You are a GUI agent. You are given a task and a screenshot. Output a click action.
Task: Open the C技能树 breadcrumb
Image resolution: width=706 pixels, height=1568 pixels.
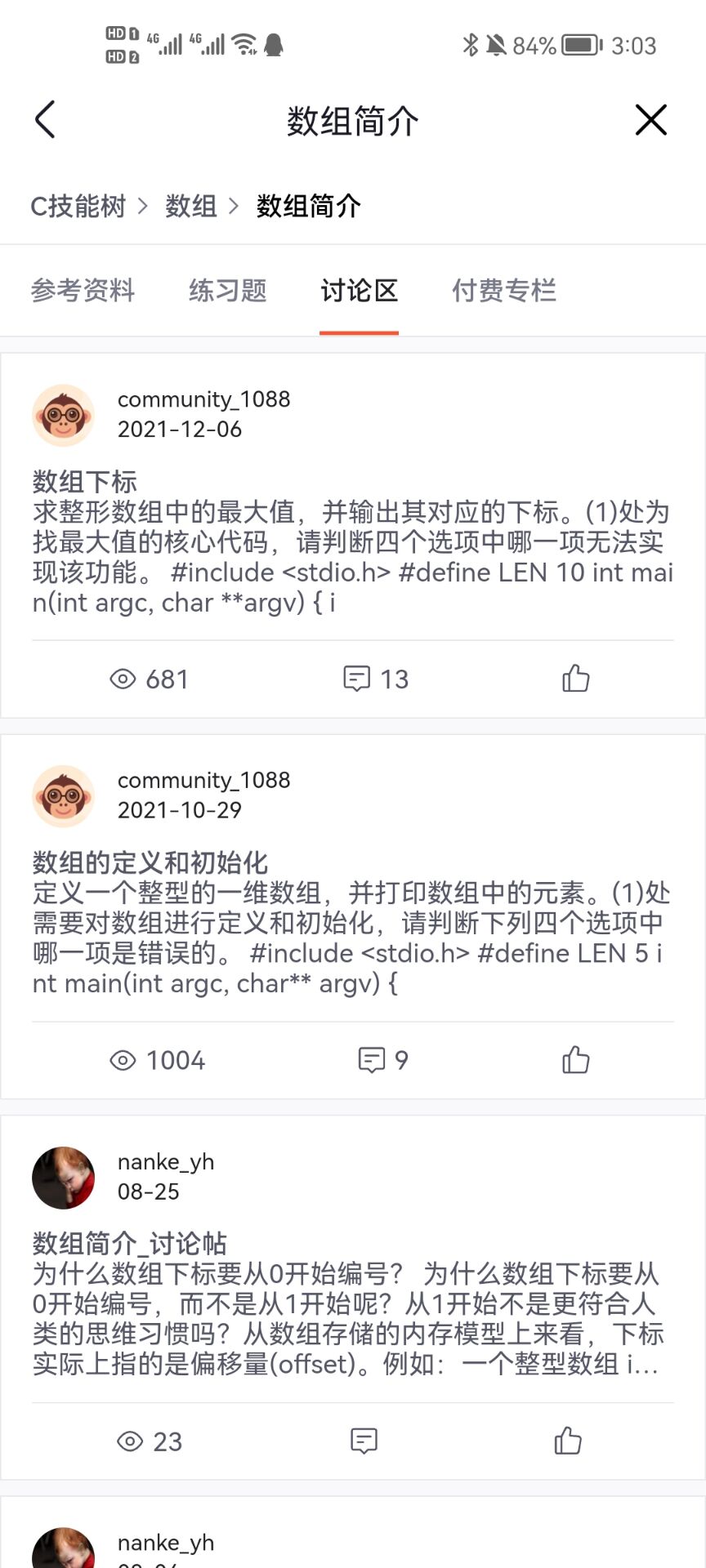78,206
